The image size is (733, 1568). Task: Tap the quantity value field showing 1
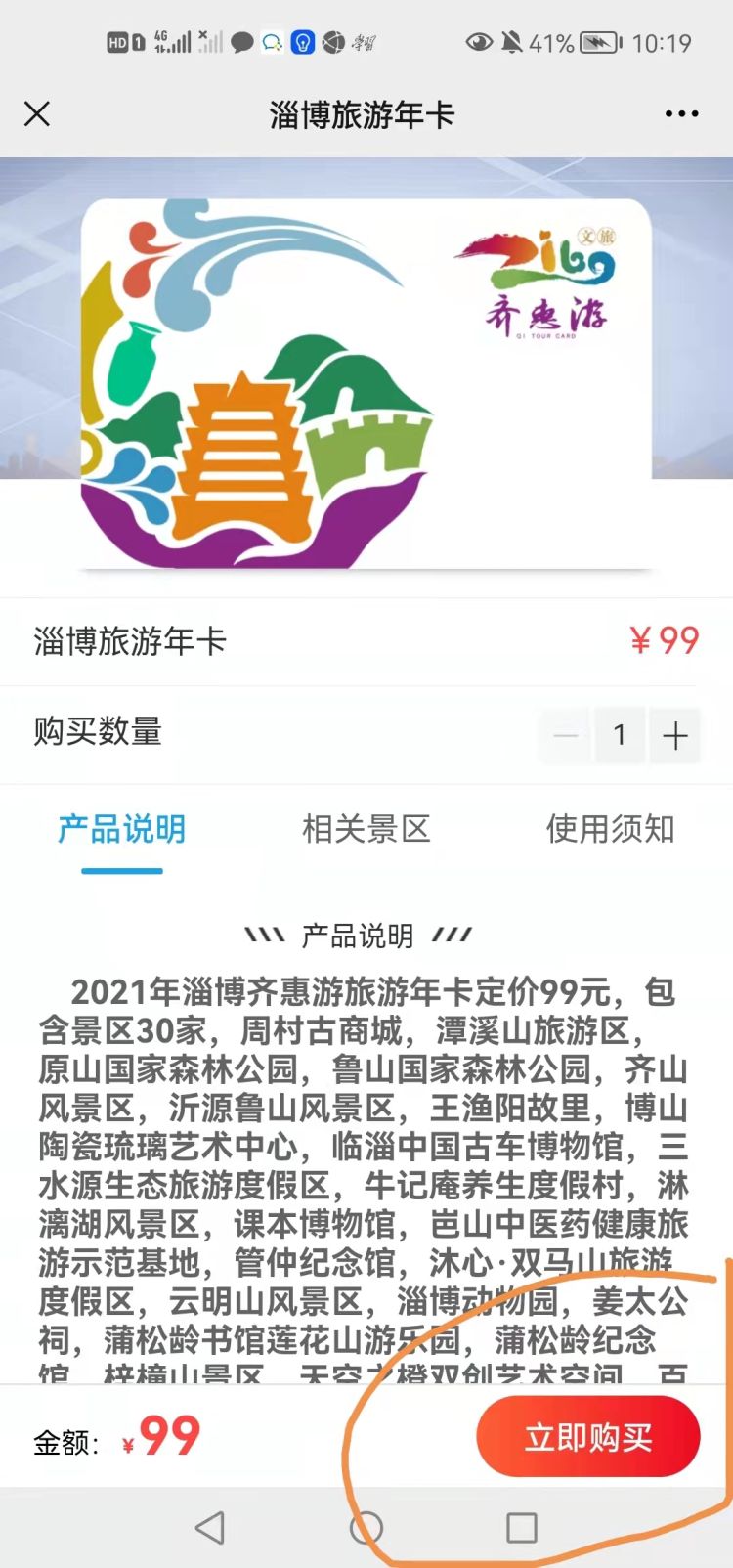click(x=621, y=735)
